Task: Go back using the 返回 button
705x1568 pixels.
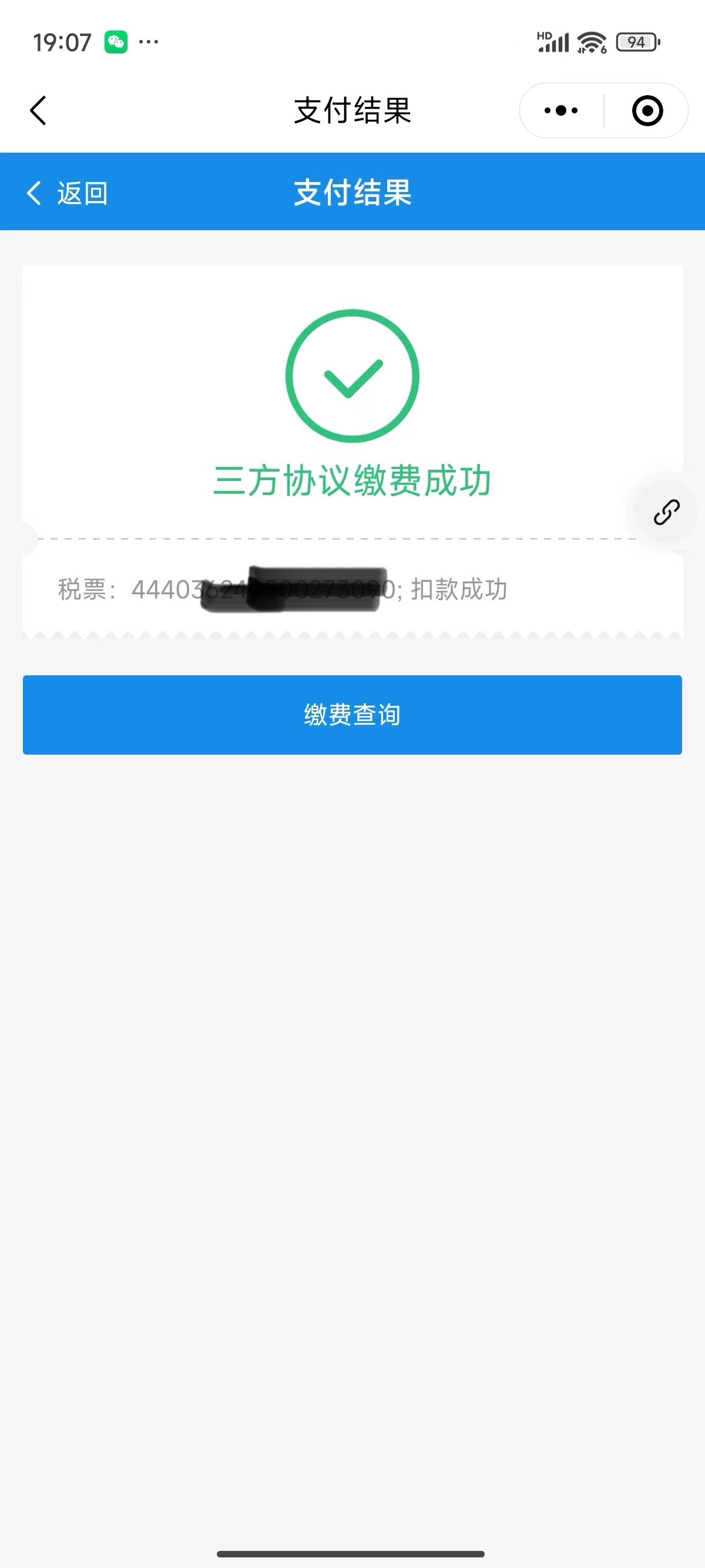Action: [67, 193]
